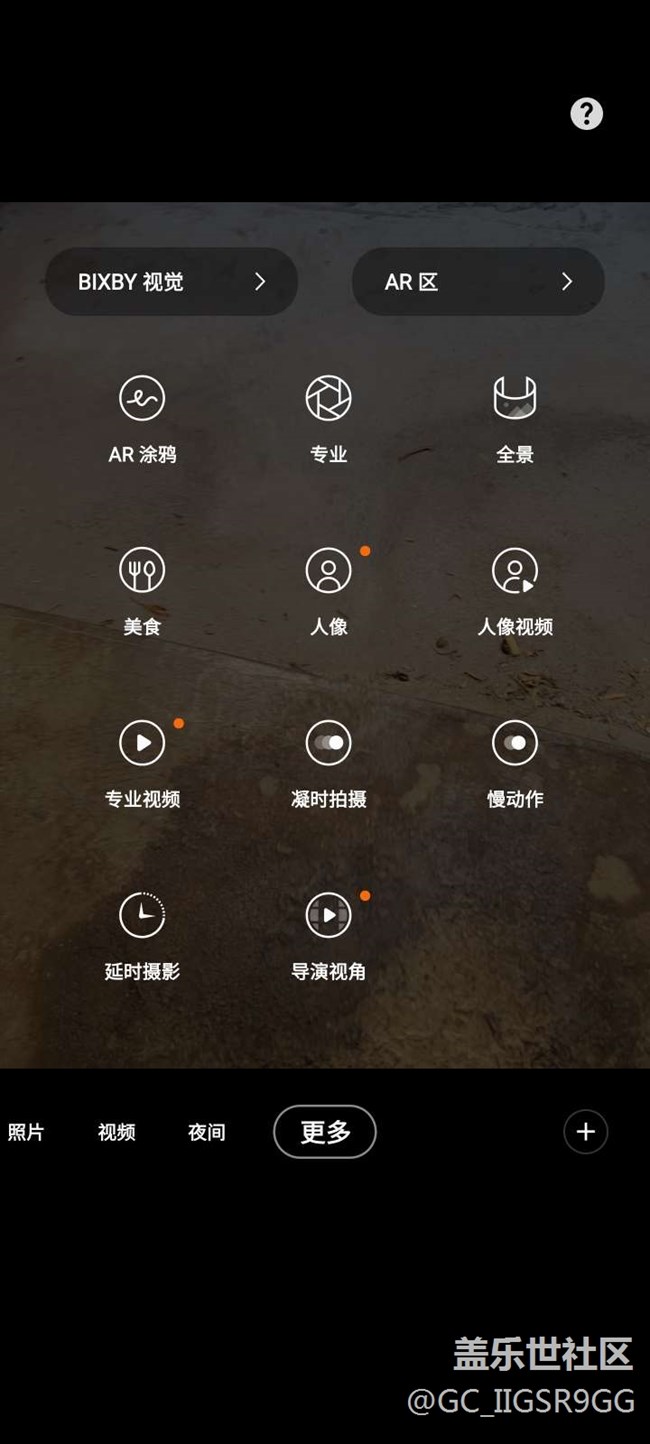Switch to the 照片 tab
The width and height of the screenshot is (650, 1444).
26,1132
